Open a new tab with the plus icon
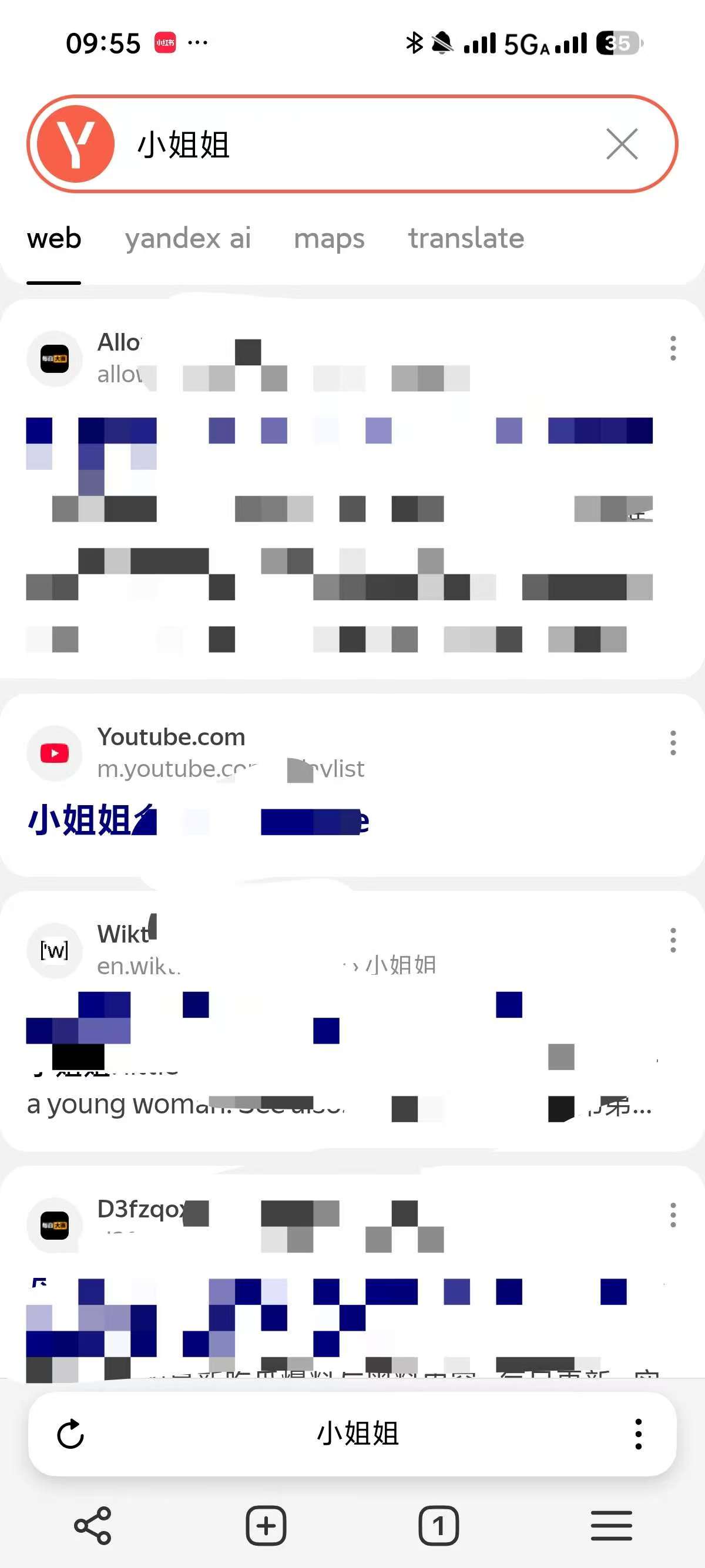The image size is (705, 1568). click(264, 1525)
